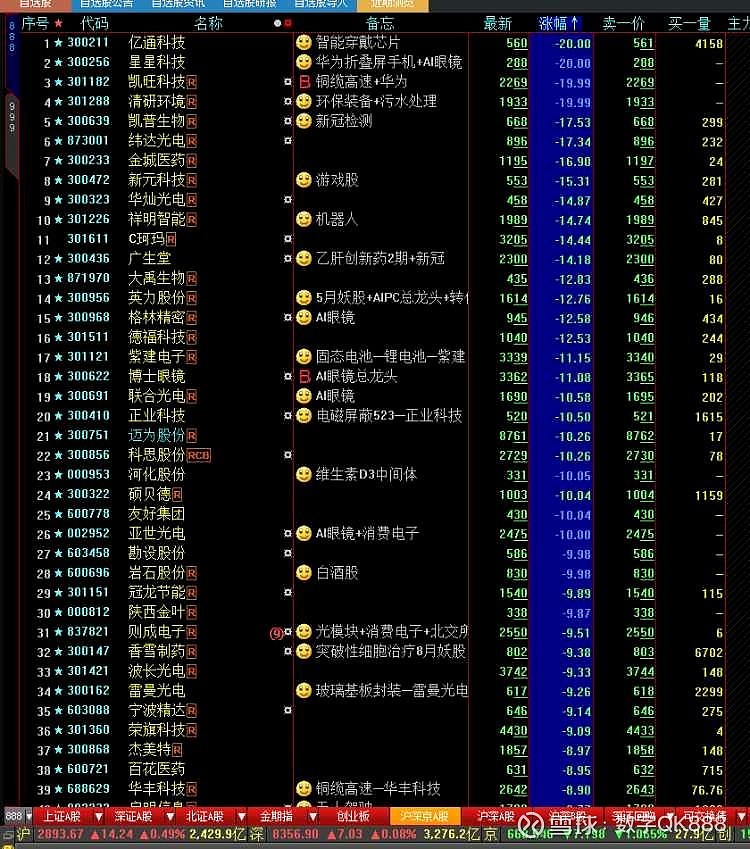750x849 pixels.
Task: Switch to the 北证A股 bottom tab
Action: click(206, 816)
